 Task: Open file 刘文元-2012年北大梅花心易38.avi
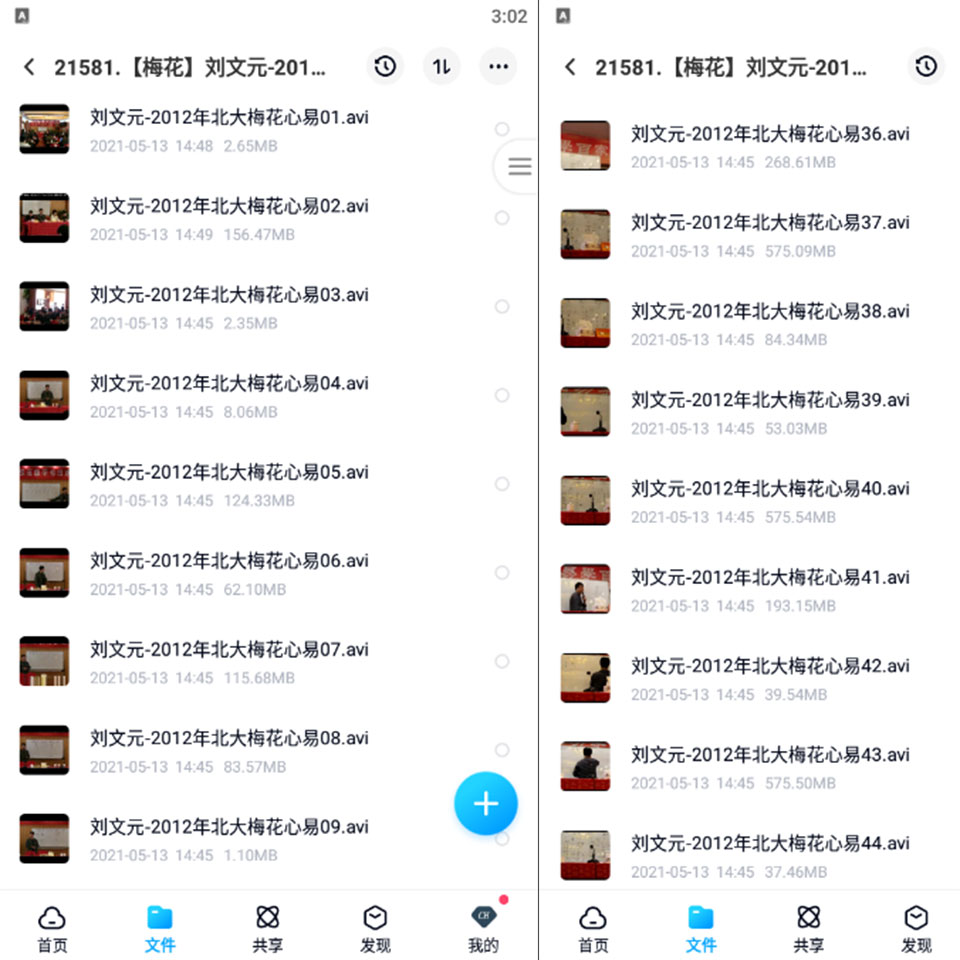[x=770, y=311]
